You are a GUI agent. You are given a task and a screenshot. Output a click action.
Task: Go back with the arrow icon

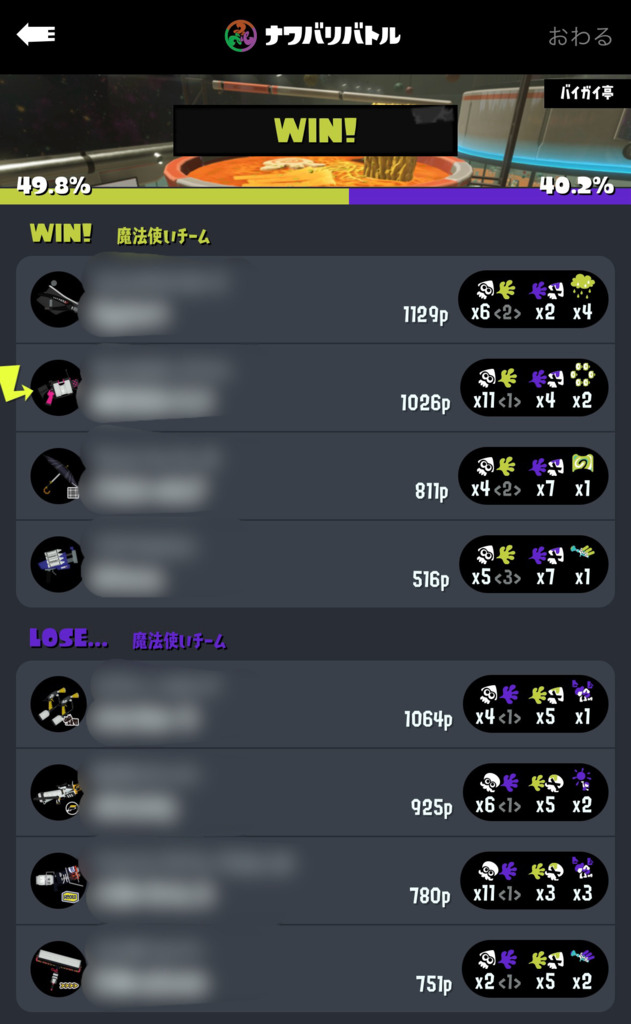pos(36,35)
